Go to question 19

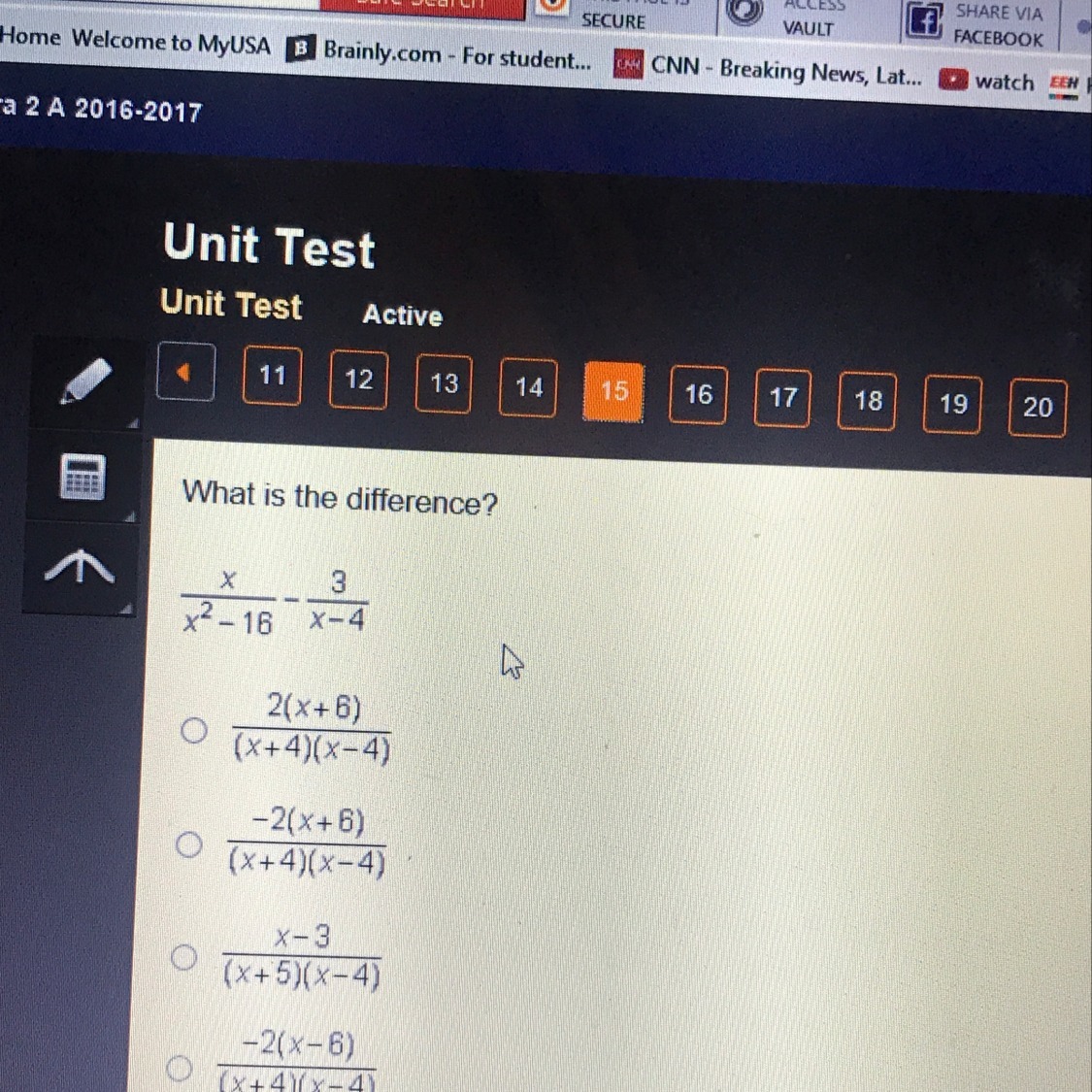click(952, 405)
